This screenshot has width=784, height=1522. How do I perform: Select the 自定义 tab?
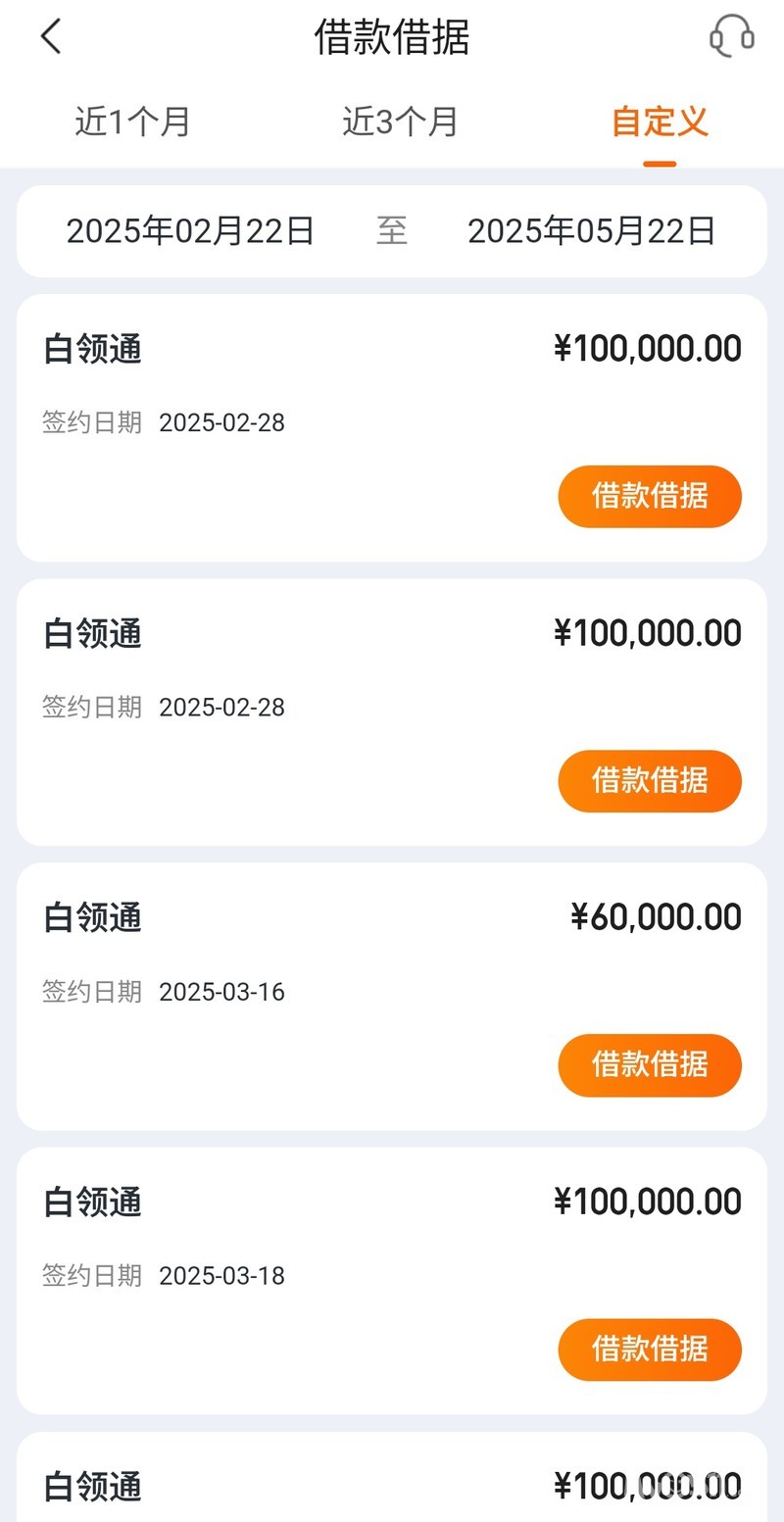(660, 123)
